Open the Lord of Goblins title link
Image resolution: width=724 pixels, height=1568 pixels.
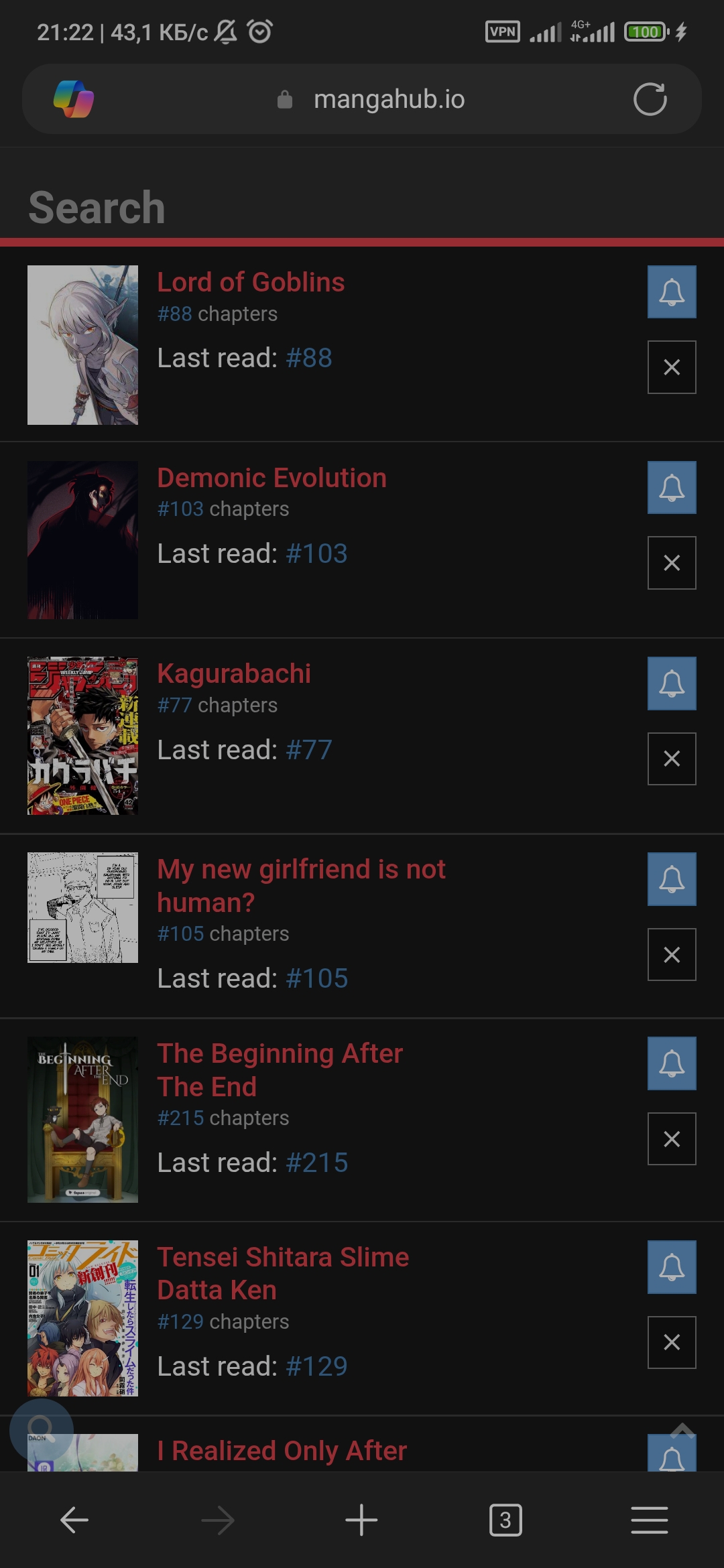(x=251, y=283)
